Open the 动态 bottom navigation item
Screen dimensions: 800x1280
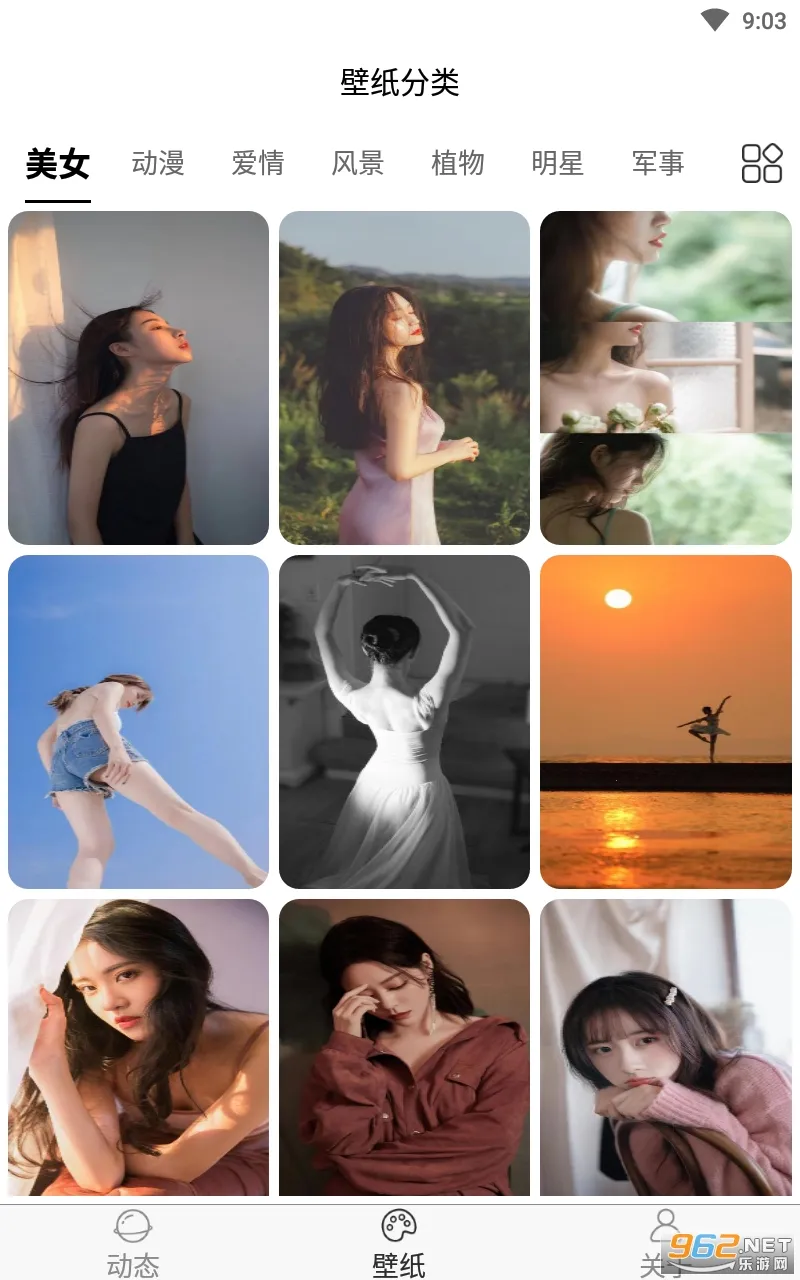tap(133, 1244)
